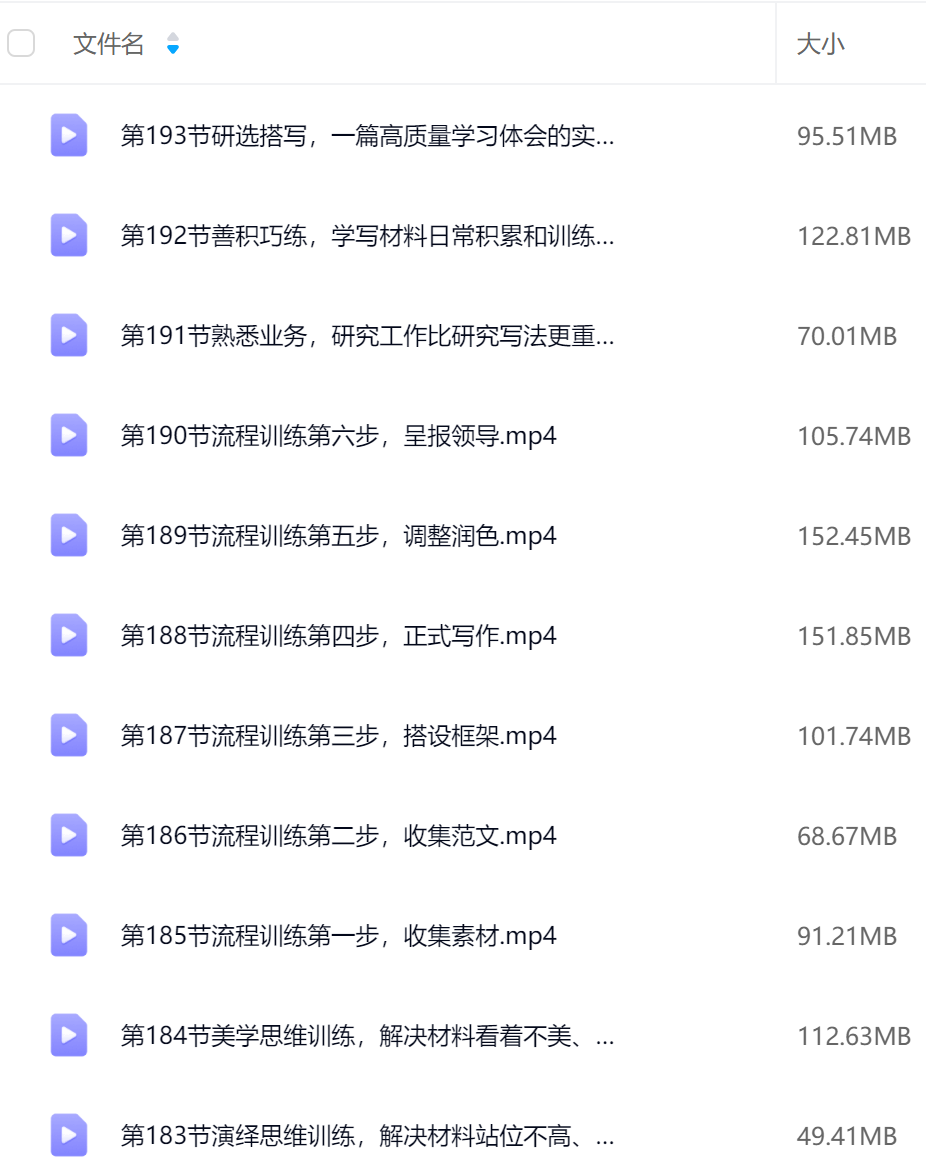
Task: Click the play icon for 第185节 收集素材
Action: point(68,936)
